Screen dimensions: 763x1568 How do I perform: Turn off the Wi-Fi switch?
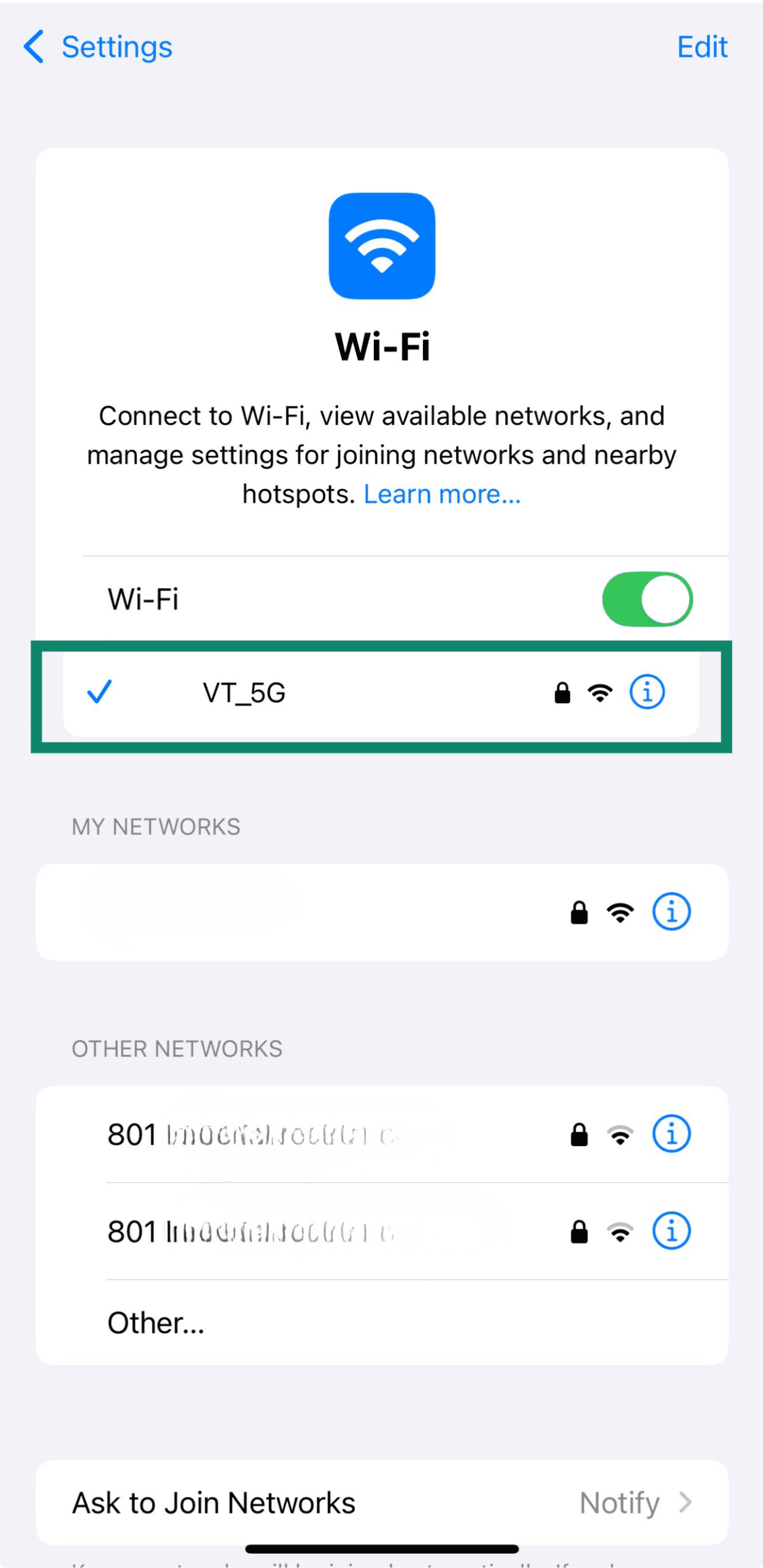pos(648,599)
